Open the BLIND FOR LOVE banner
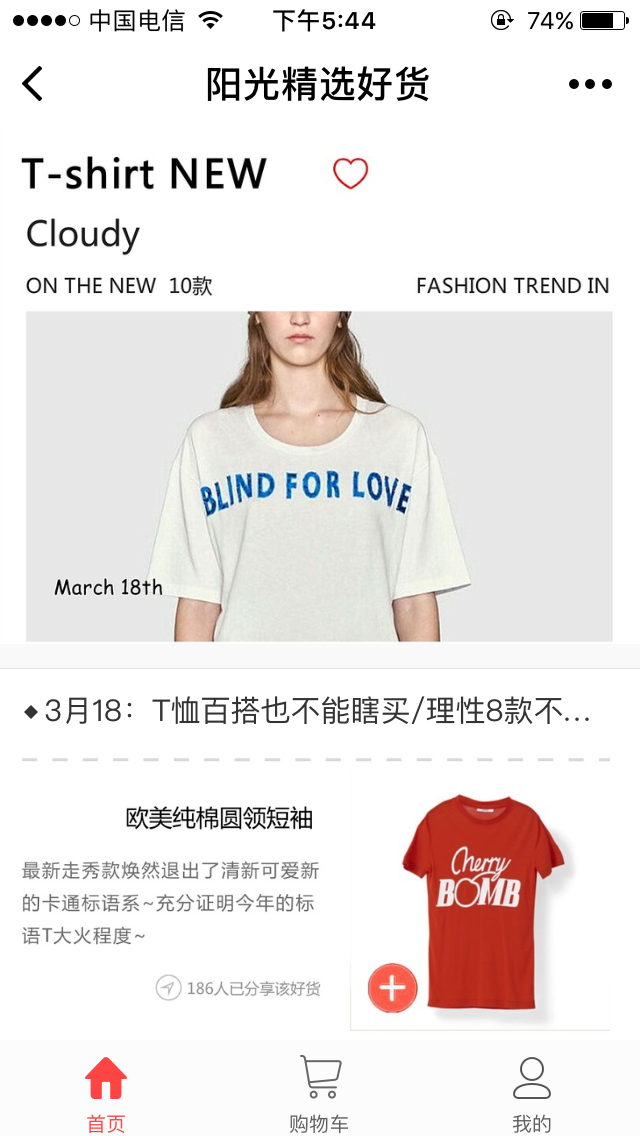The height and width of the screenshot is (1136, 640). (x=319, y=476)
